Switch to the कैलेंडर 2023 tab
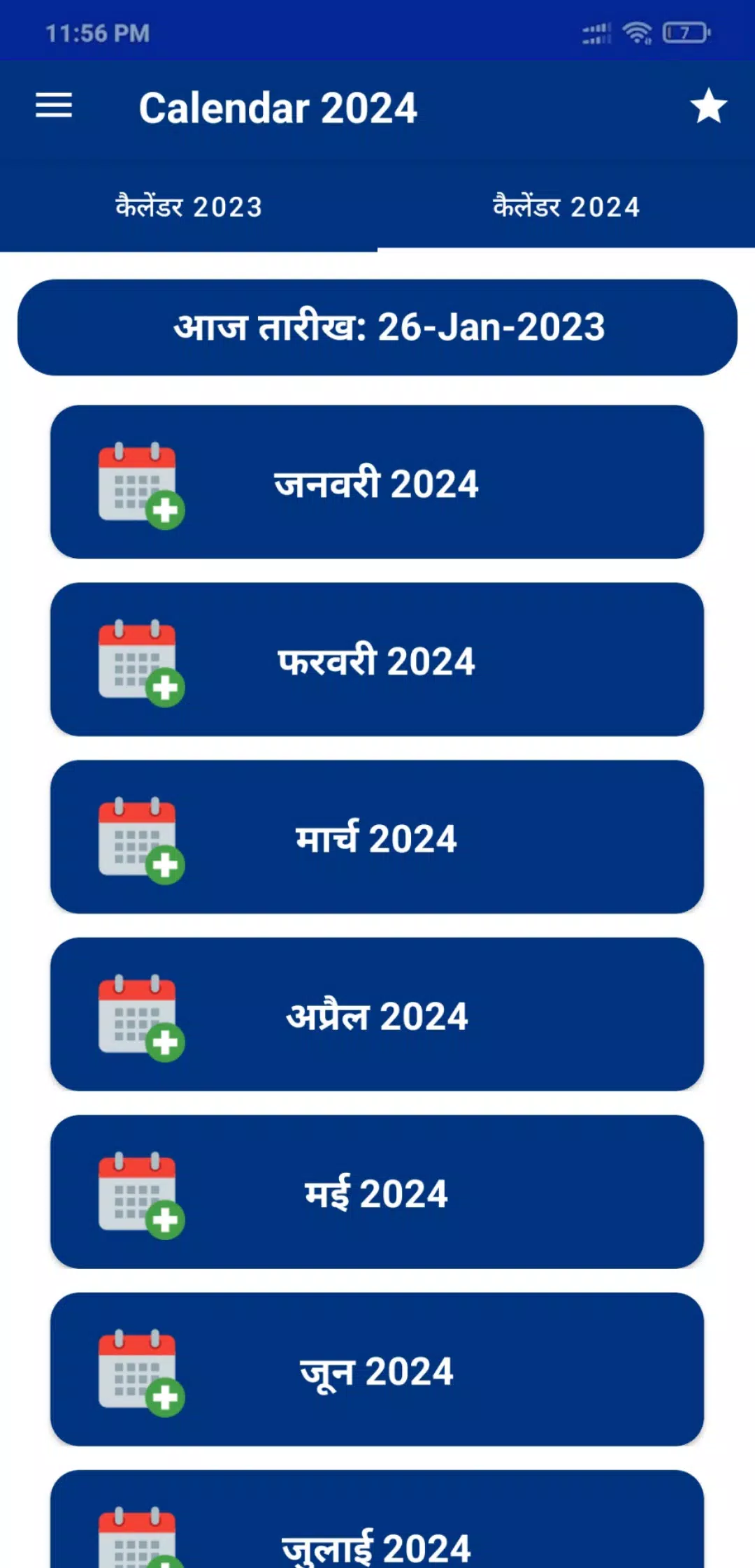The width and height of the screenshot is (755, 1568). [x=189, y=207]
